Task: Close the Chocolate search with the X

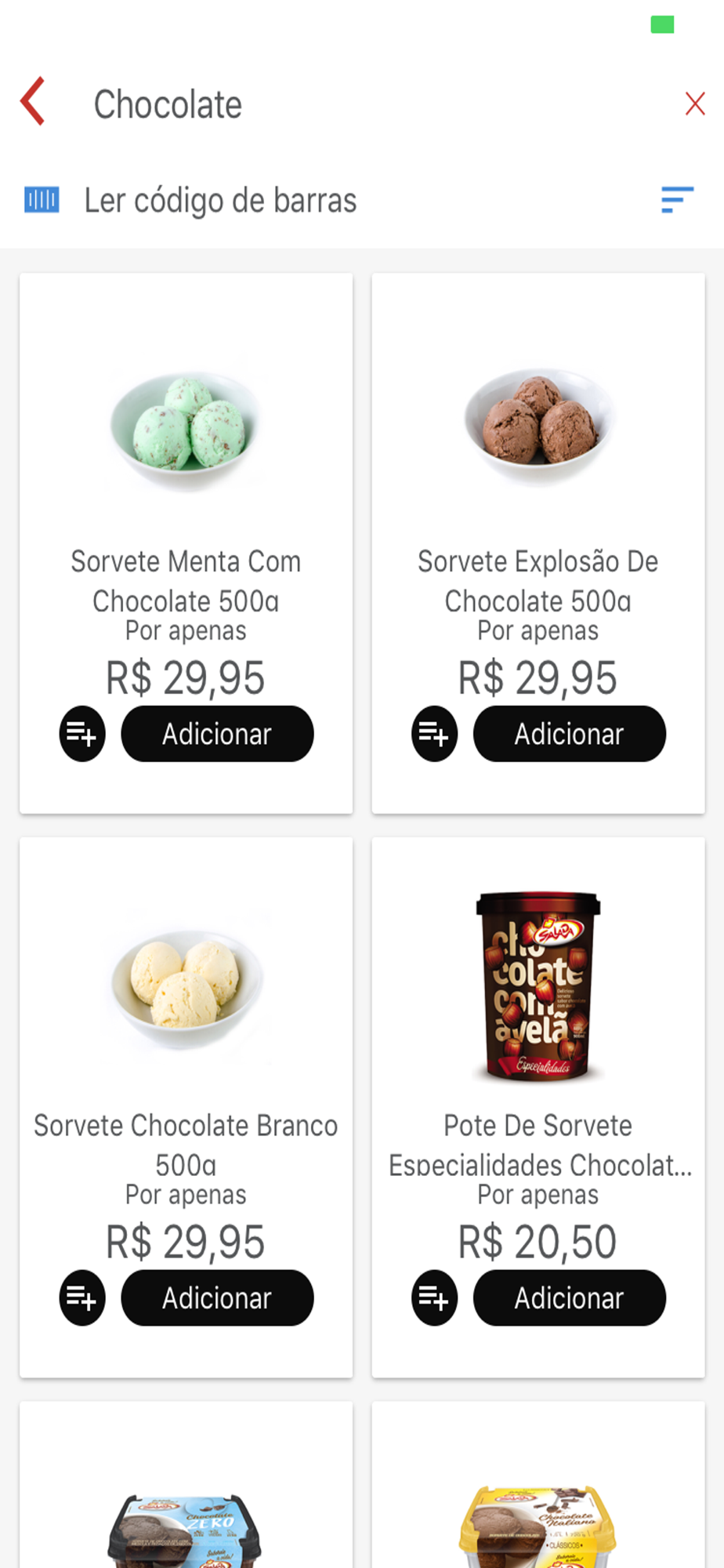Action: (x=694, y=103)
